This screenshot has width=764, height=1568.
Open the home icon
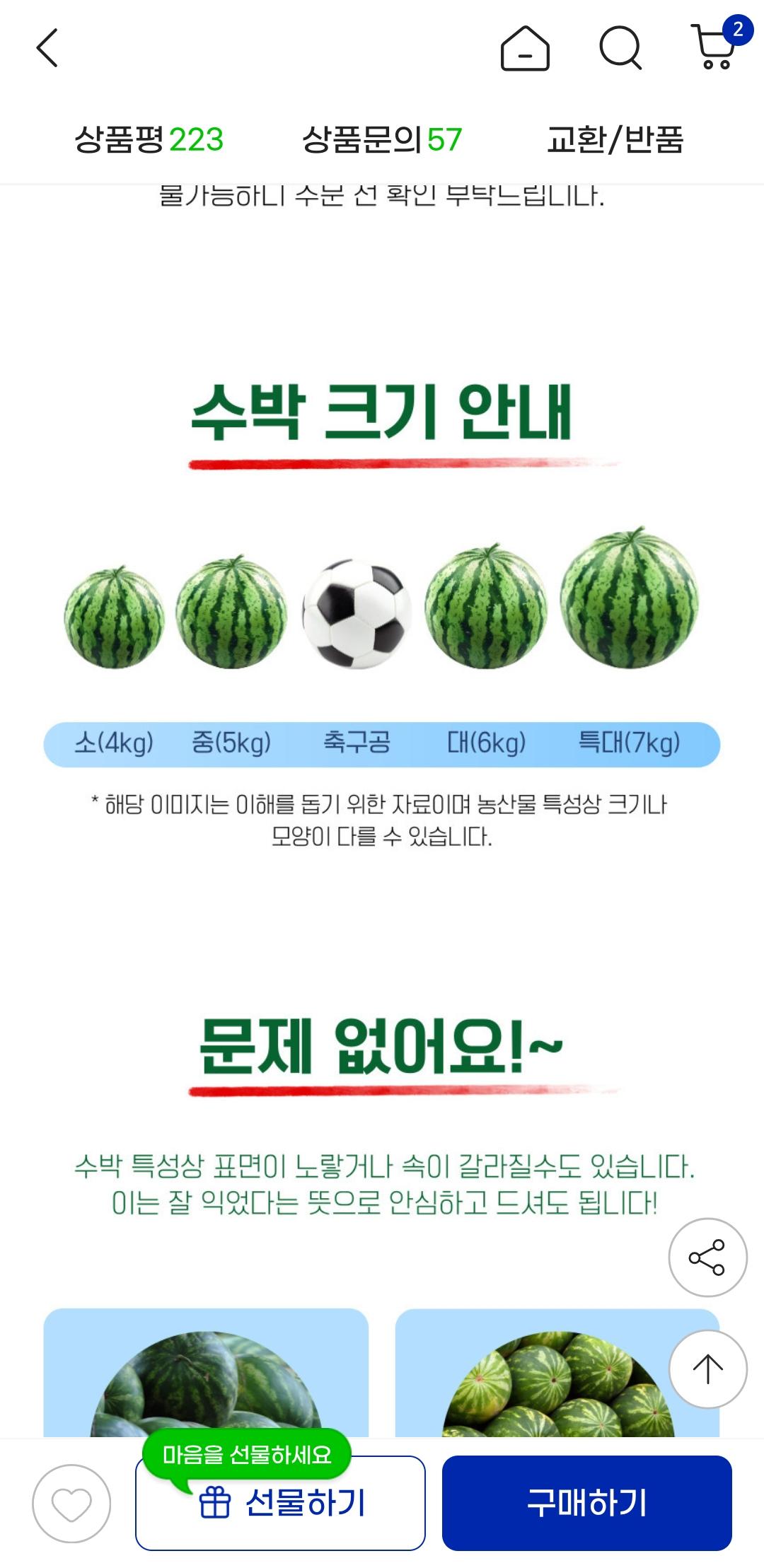coord(525,48)
